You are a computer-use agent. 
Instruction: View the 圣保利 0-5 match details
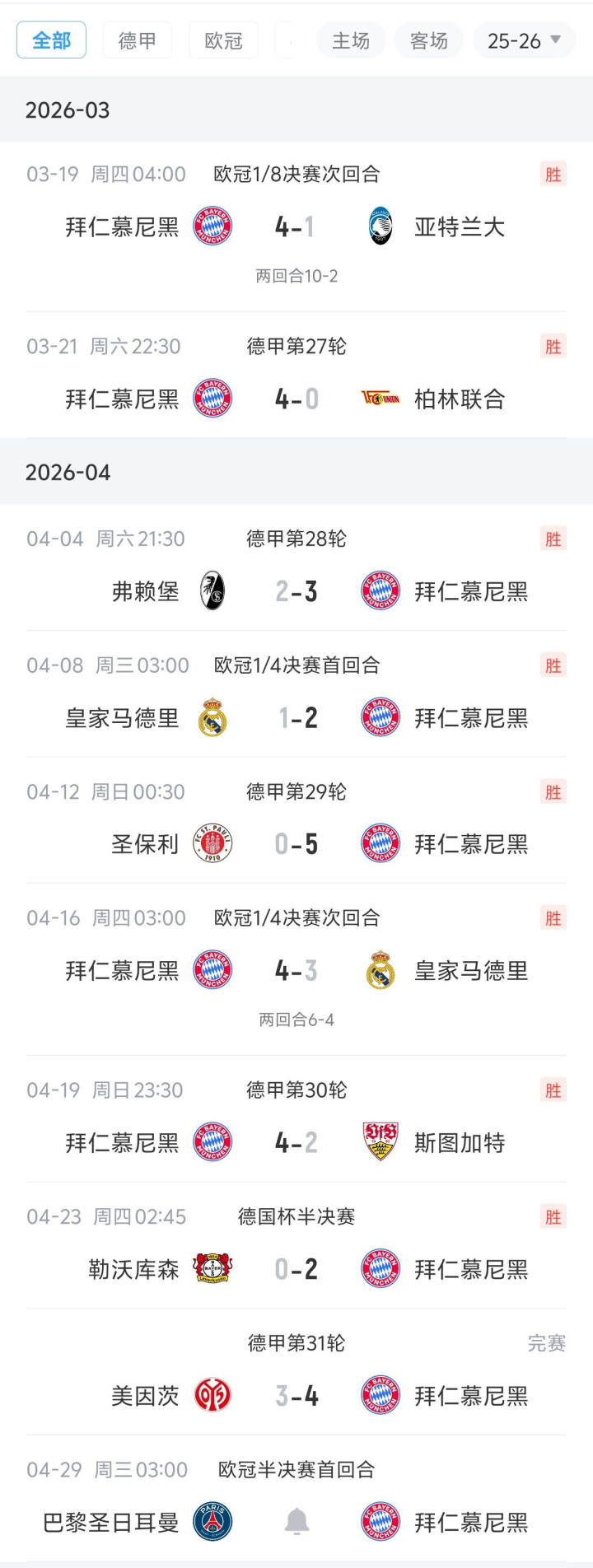click(x=296, y=844)
